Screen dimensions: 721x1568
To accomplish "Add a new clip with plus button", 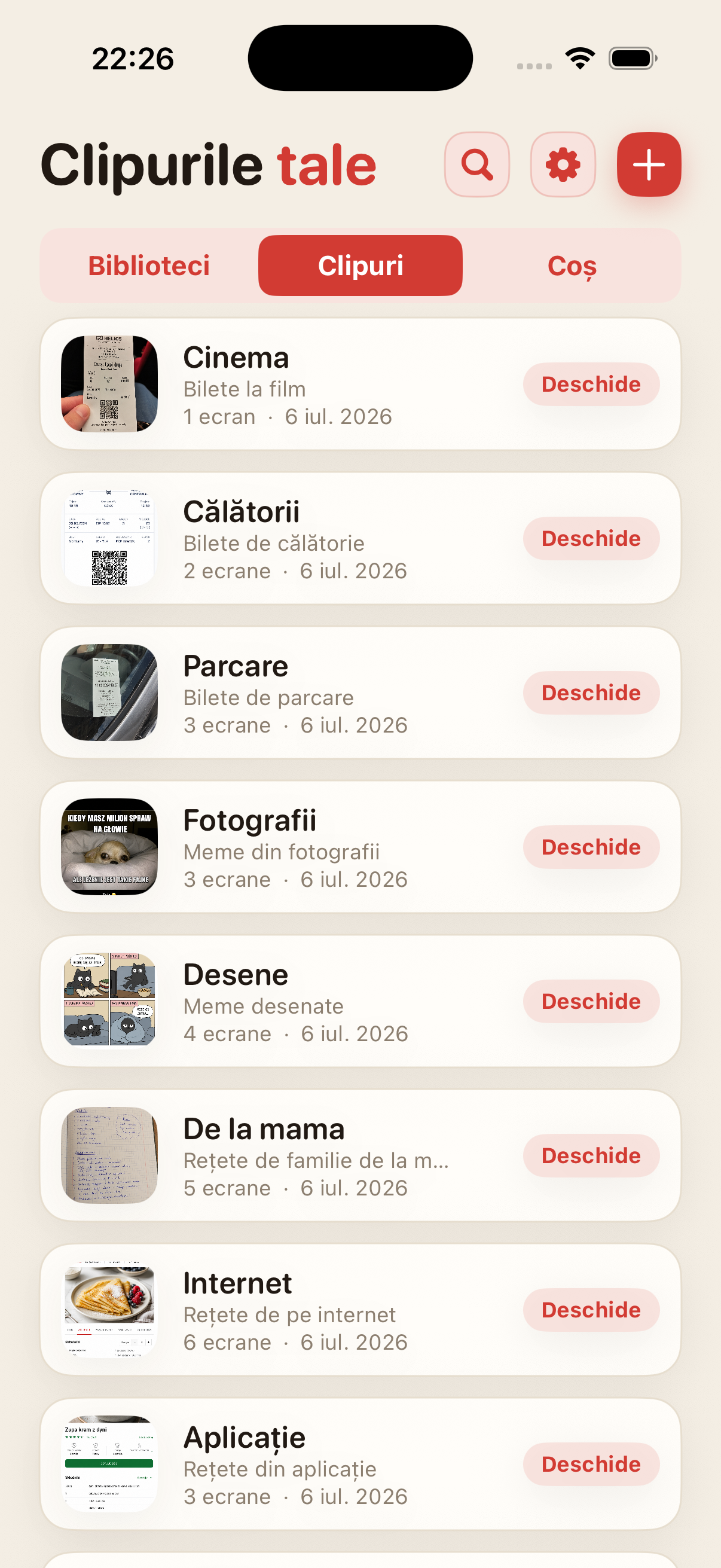I will (649, 164).
